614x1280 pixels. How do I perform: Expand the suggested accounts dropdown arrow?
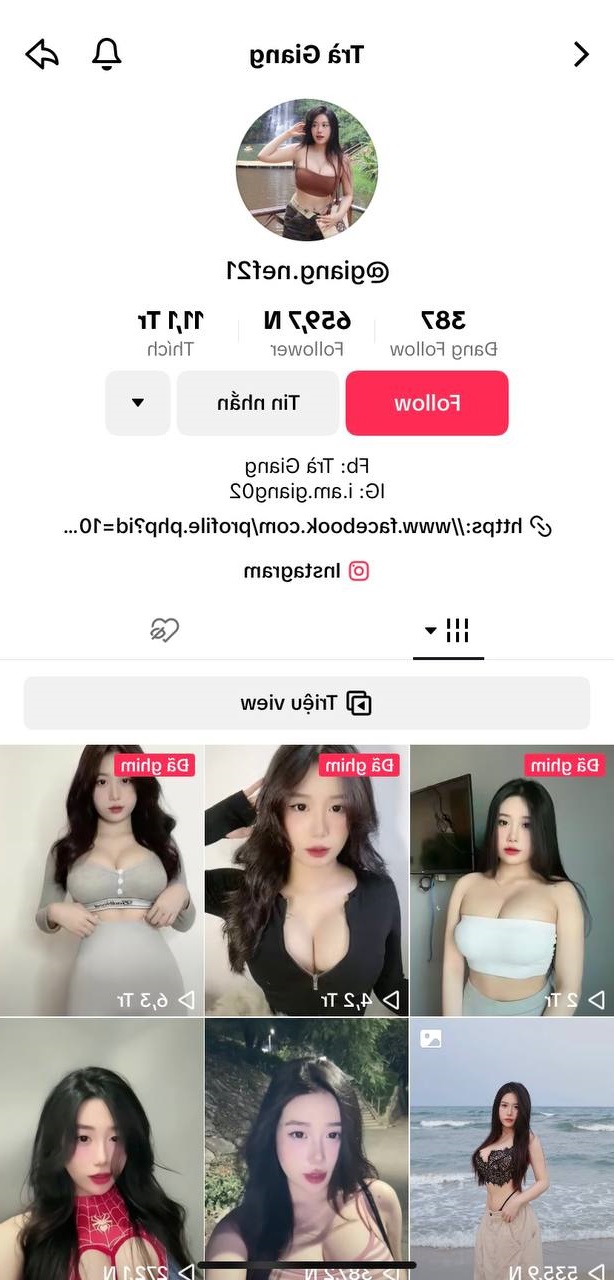pos(138,403)
